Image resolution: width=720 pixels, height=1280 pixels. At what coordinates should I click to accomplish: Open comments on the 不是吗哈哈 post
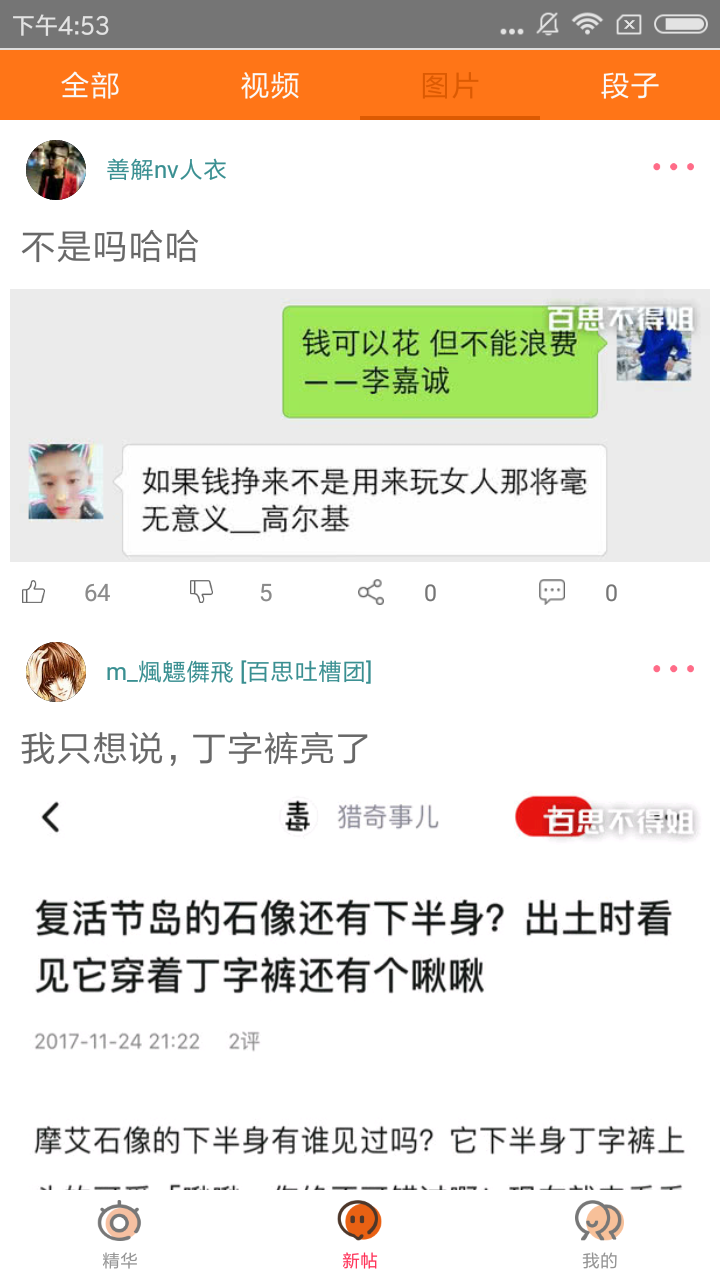tap(552, 593)
